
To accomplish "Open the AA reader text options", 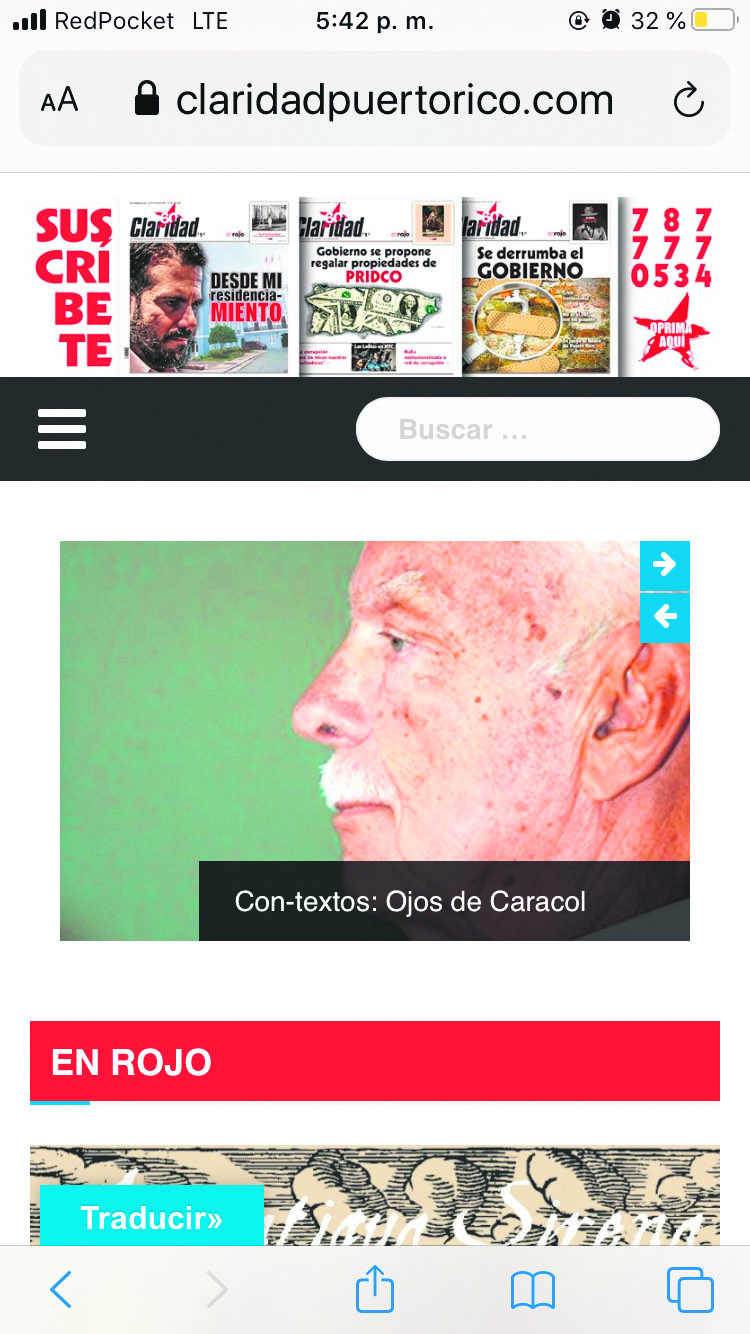I will (59, 100).
